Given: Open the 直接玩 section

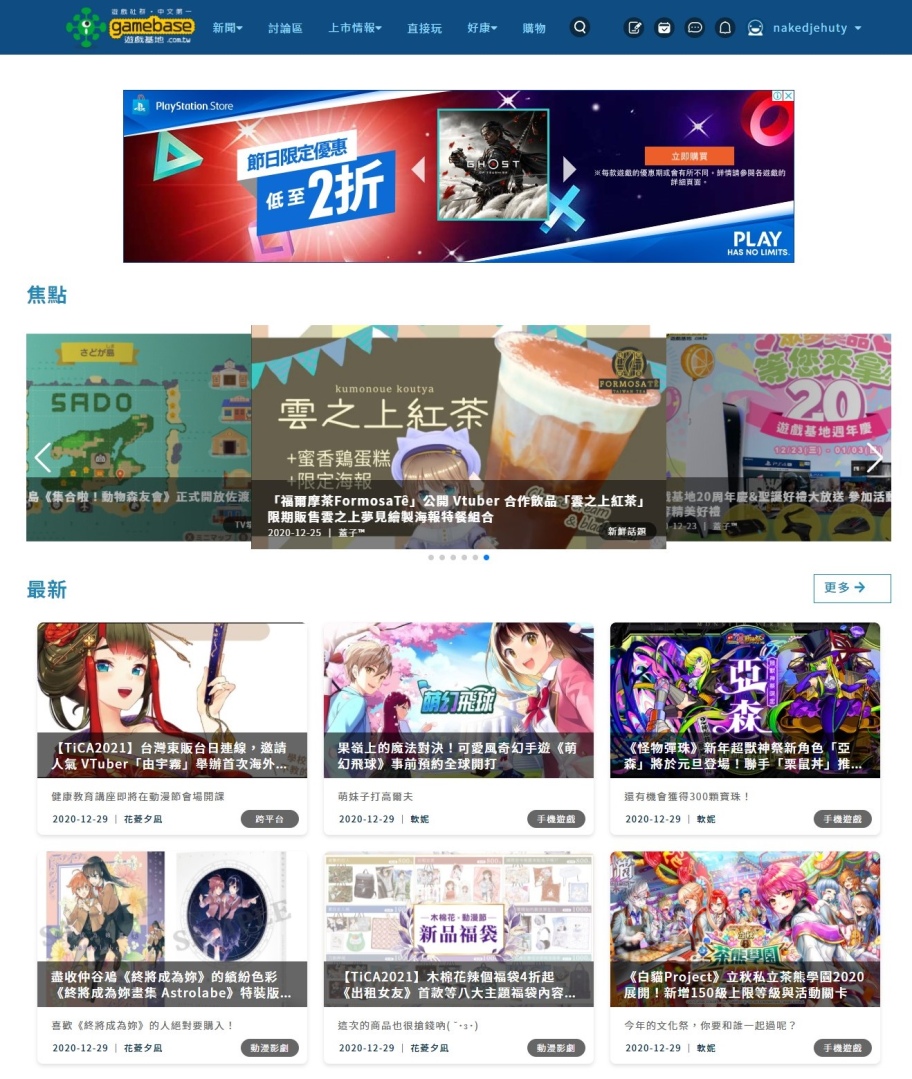Looking at the screenshot, I should (424, 28).
